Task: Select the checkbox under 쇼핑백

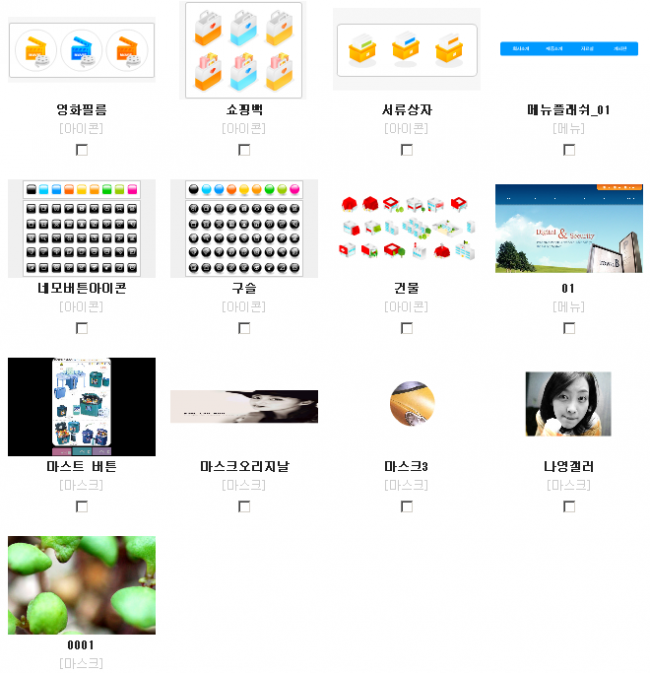Action: pyautogui.click(x=244, y=150)
